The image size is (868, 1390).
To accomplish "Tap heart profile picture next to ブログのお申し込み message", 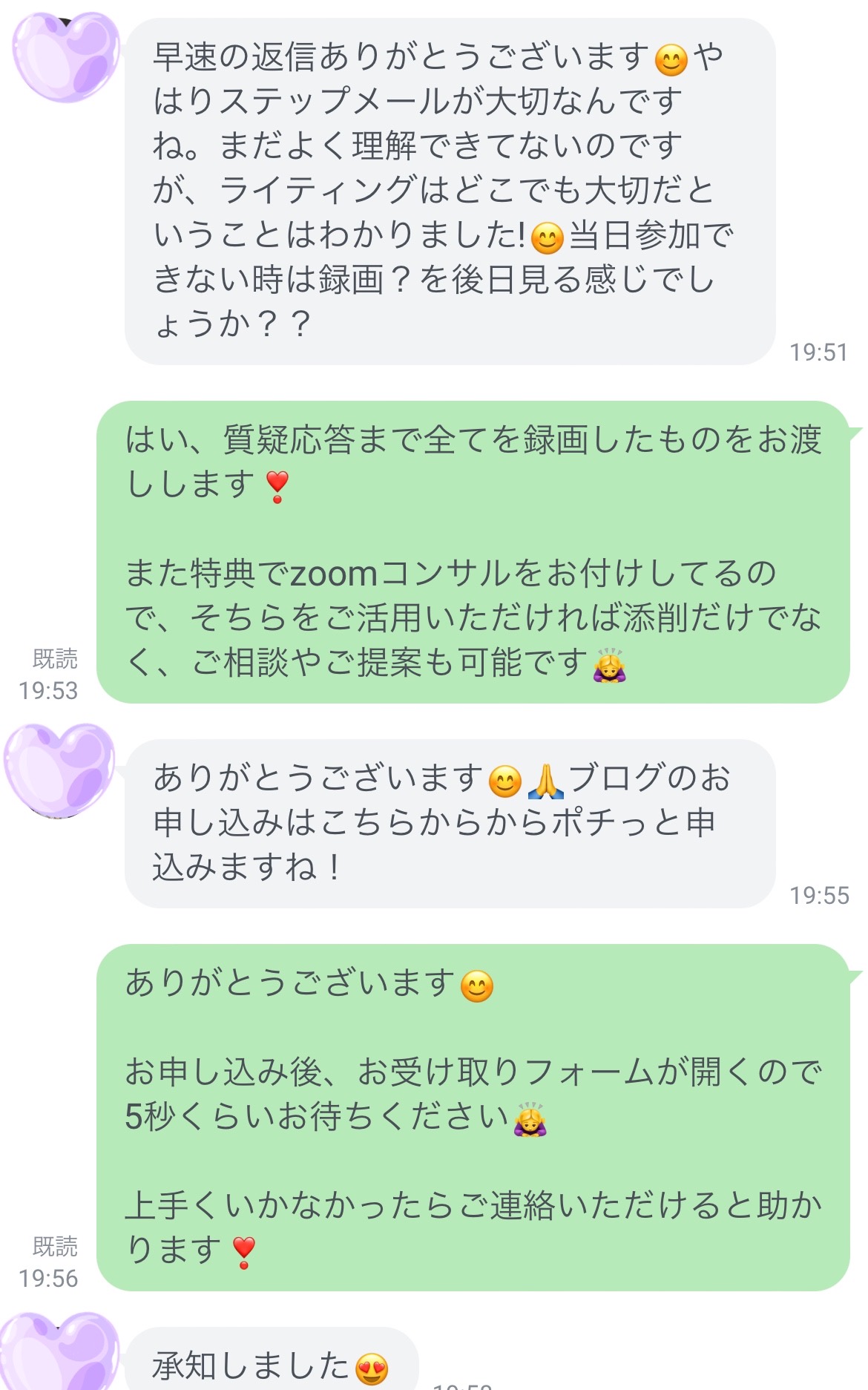I will pos(59,770).
